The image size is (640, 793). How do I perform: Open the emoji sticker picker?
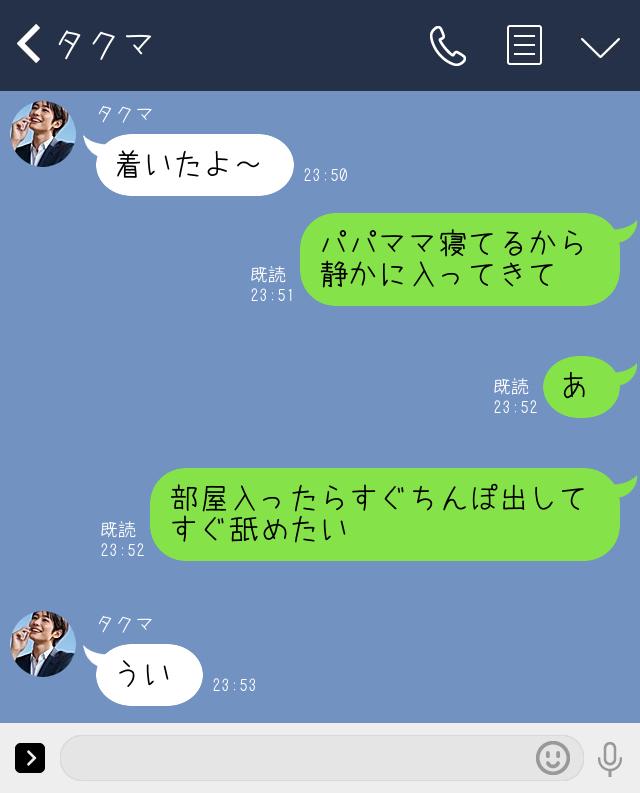click(x=553, y=758)
